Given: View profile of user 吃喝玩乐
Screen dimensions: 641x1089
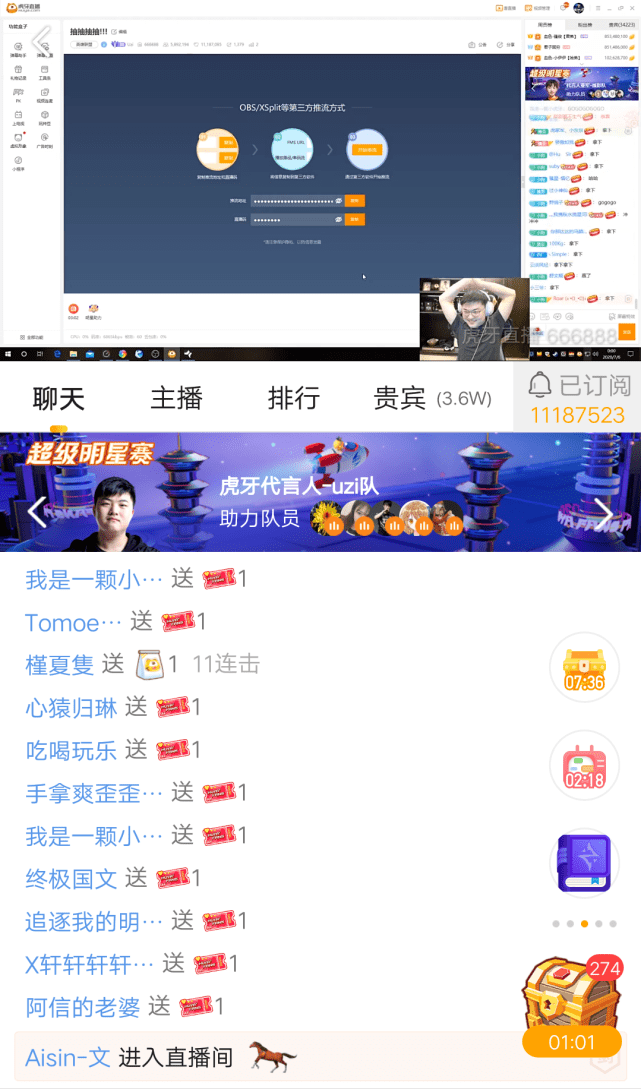Looking at the screenshot, I should coord(71,750).
